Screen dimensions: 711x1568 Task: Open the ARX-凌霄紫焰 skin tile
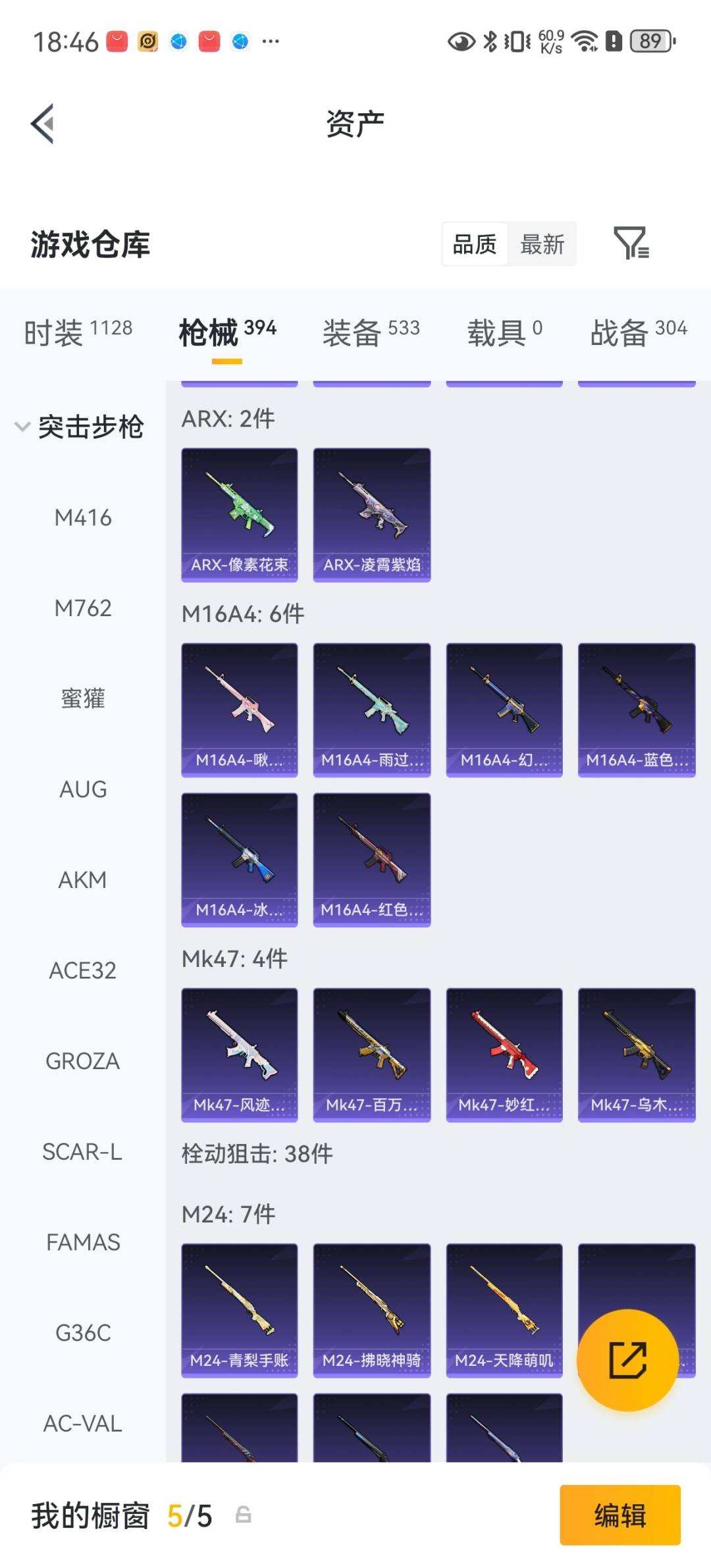372,515
